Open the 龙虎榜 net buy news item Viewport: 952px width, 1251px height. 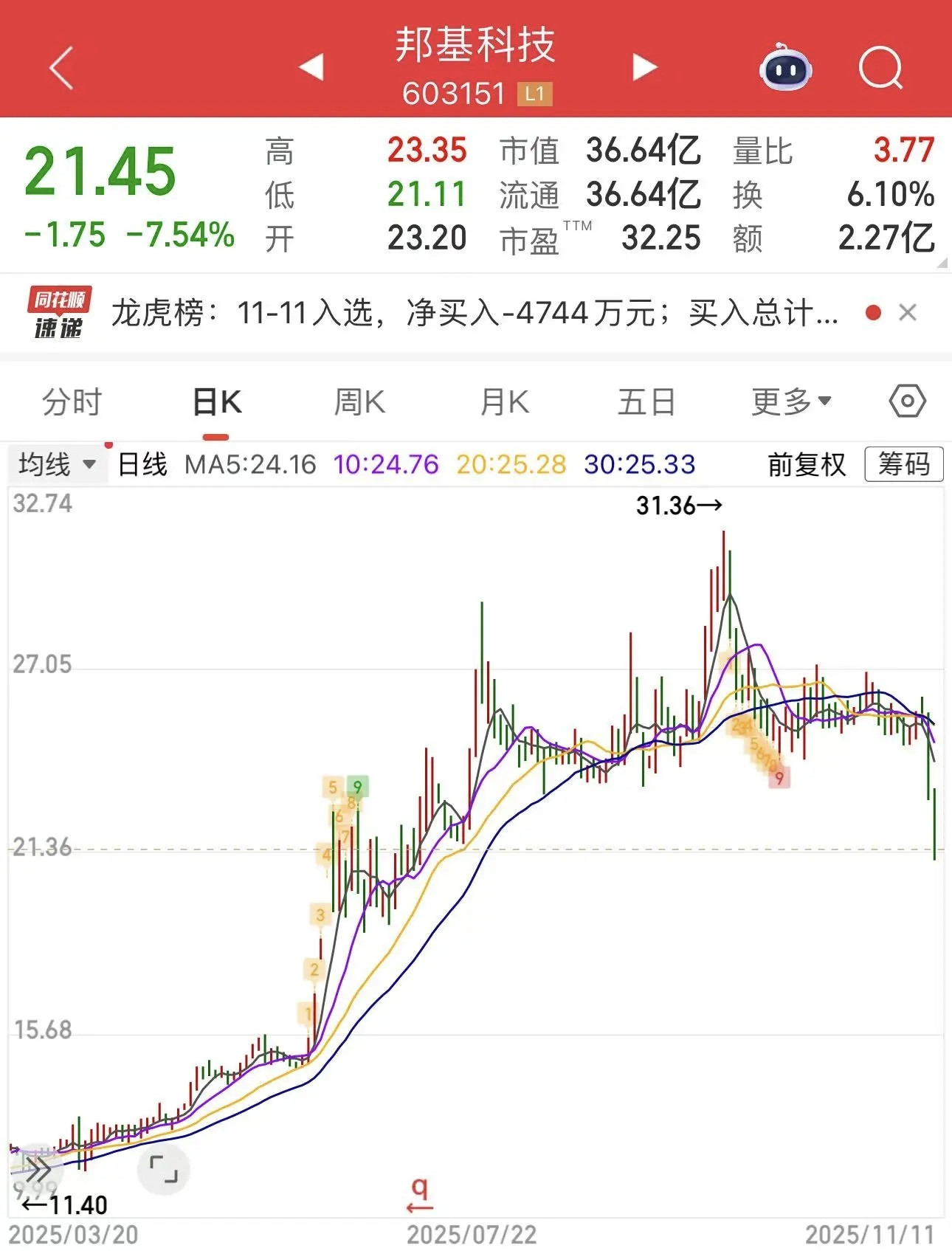[x=472, y=311]
